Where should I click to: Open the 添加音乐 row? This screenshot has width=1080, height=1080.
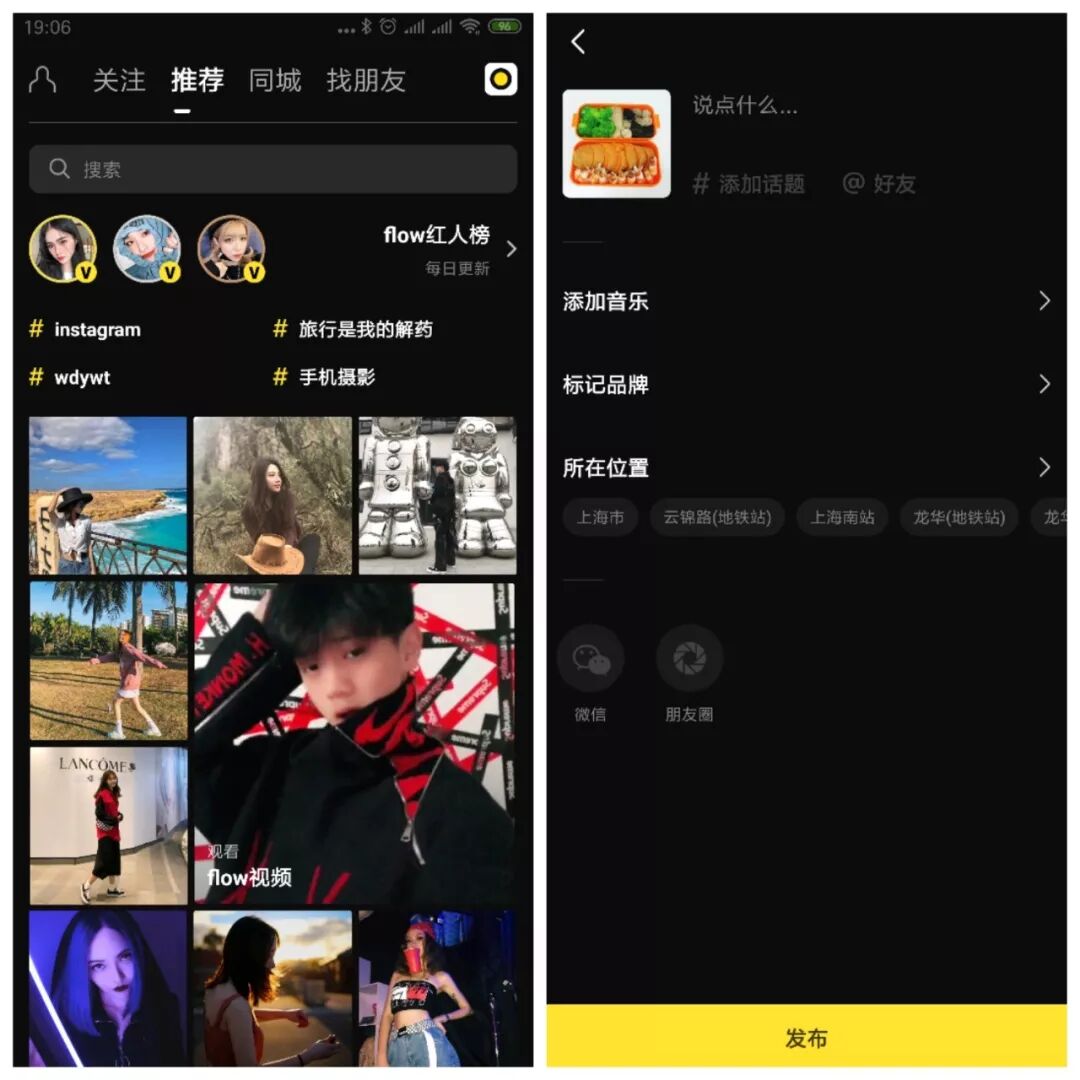[806, 301]
